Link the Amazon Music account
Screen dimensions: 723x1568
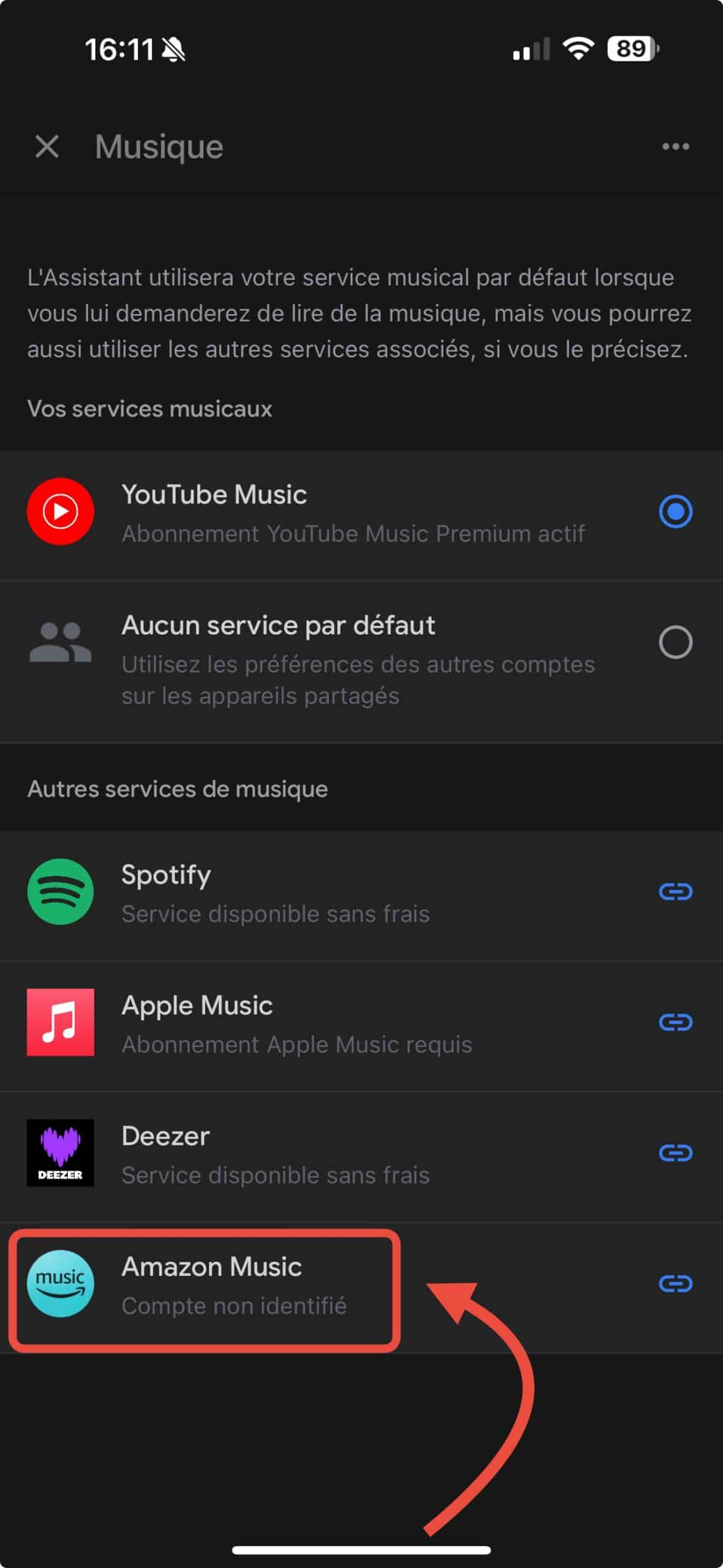[x=675, y=1284]
